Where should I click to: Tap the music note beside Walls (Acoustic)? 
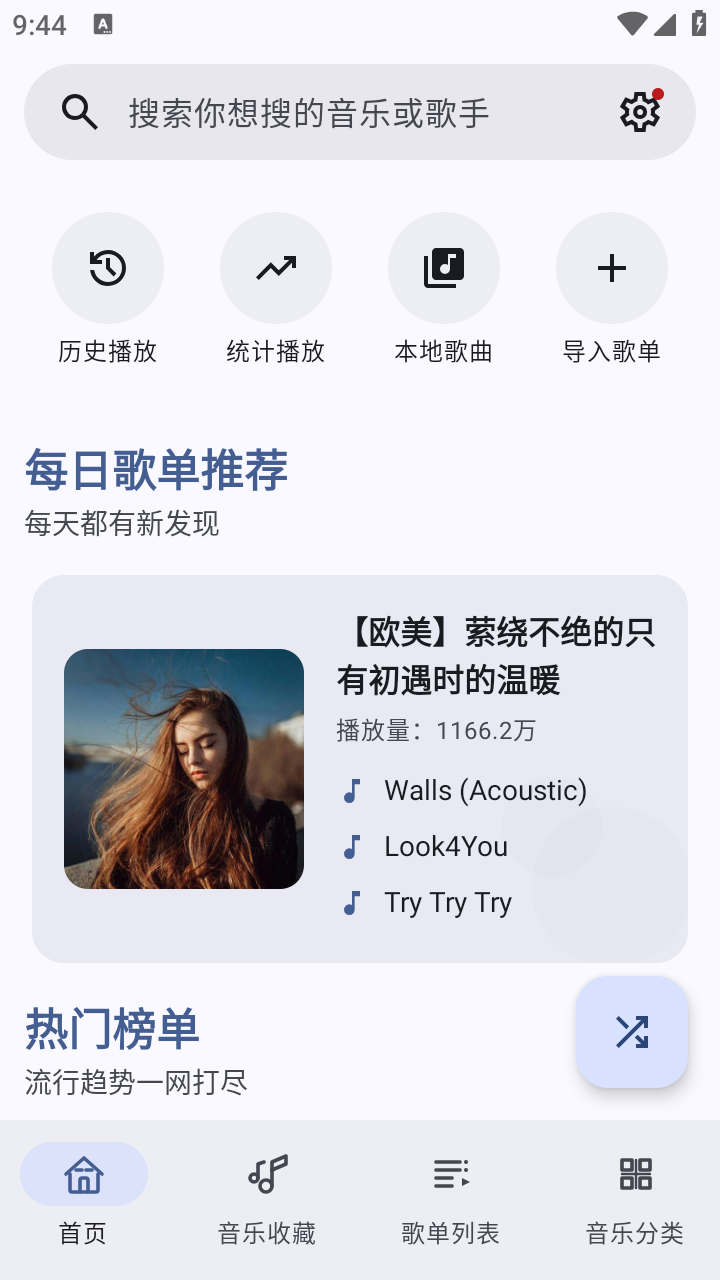tap(351, 791)
